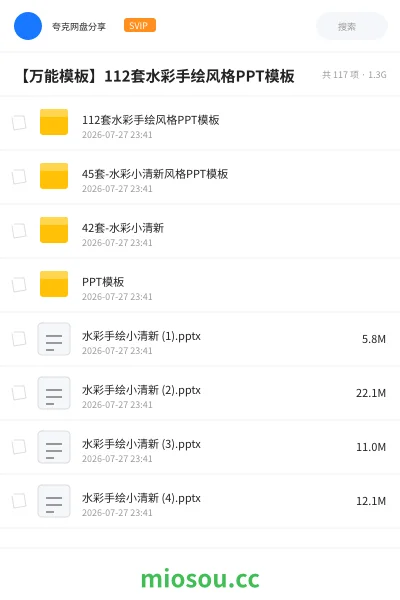The height and width of the screenshot is (600, 400).
Task: Tick the checkbox beside 42套-水彩小清新
Action: pyautogui.click(x=19, y=231)
